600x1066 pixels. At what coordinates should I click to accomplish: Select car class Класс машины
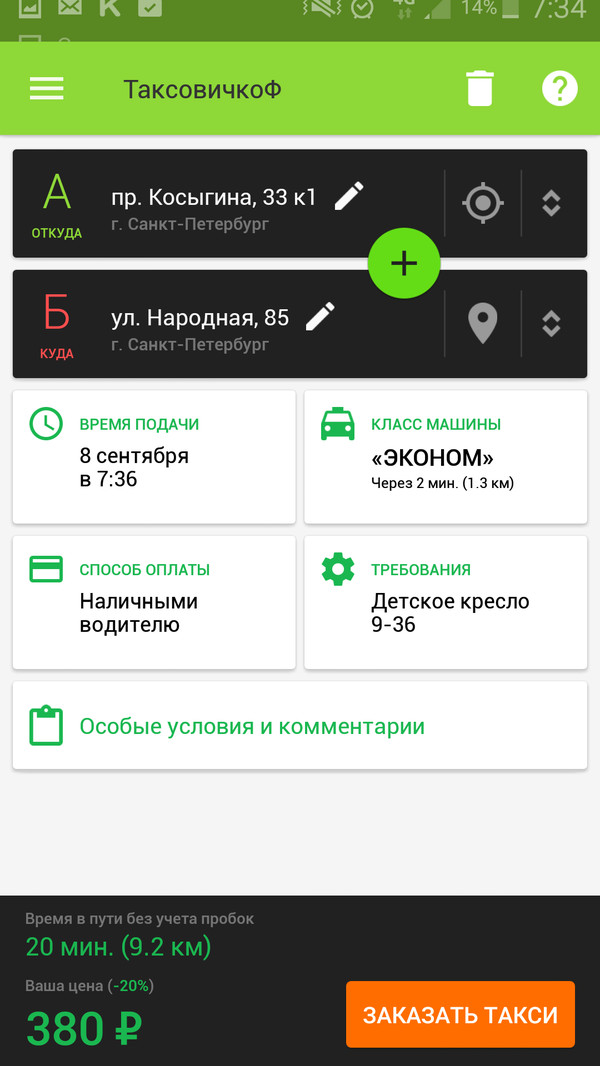pos(445,456)
